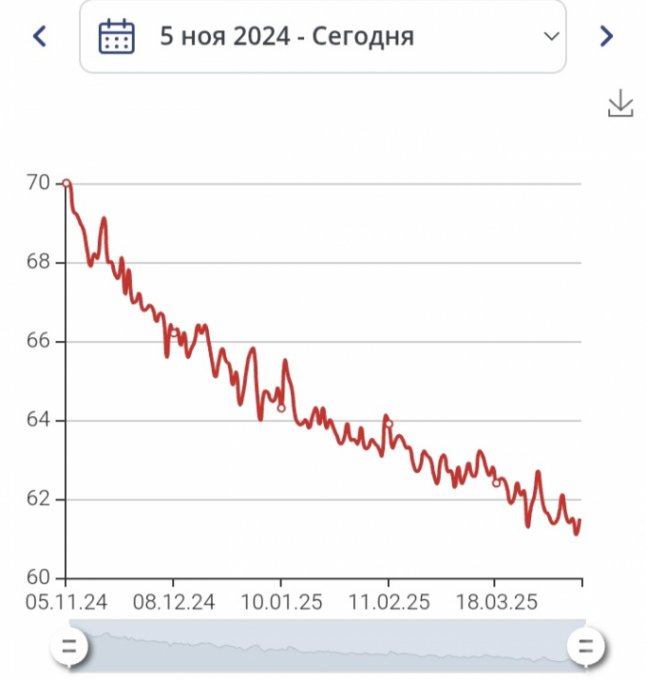Open the date range dropdown

pyautogui.click(x=322, y=37)
